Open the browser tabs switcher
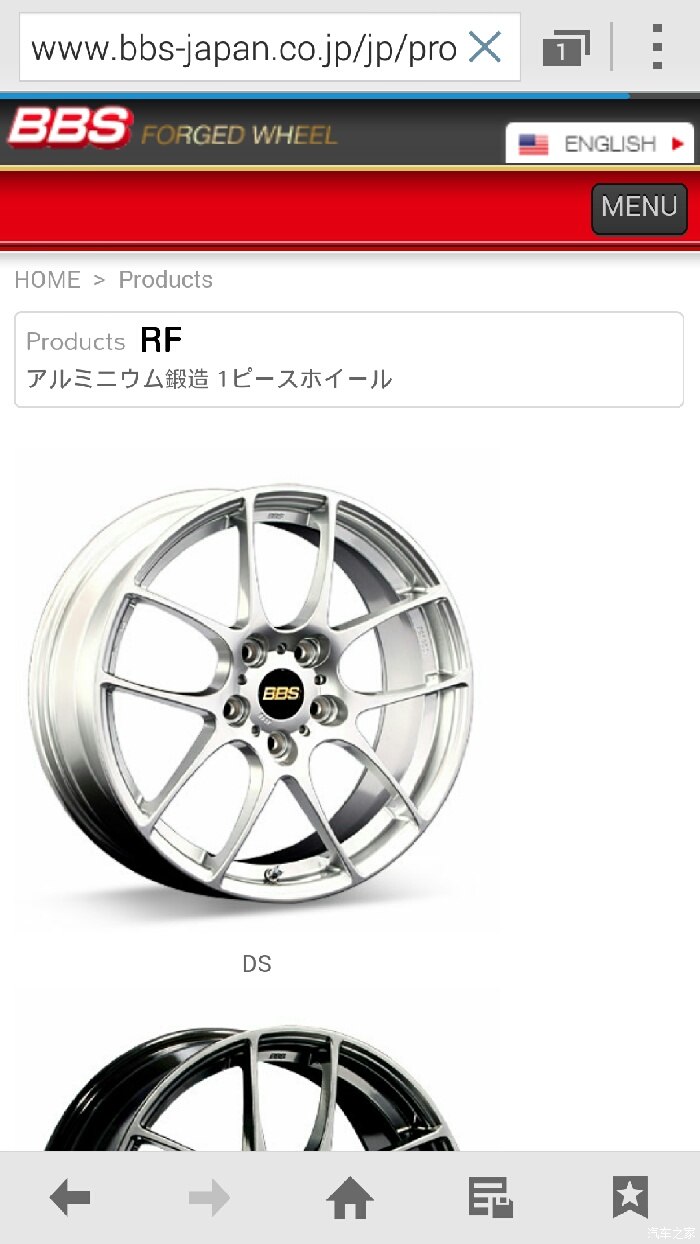700x1244 pixels. 565,48
